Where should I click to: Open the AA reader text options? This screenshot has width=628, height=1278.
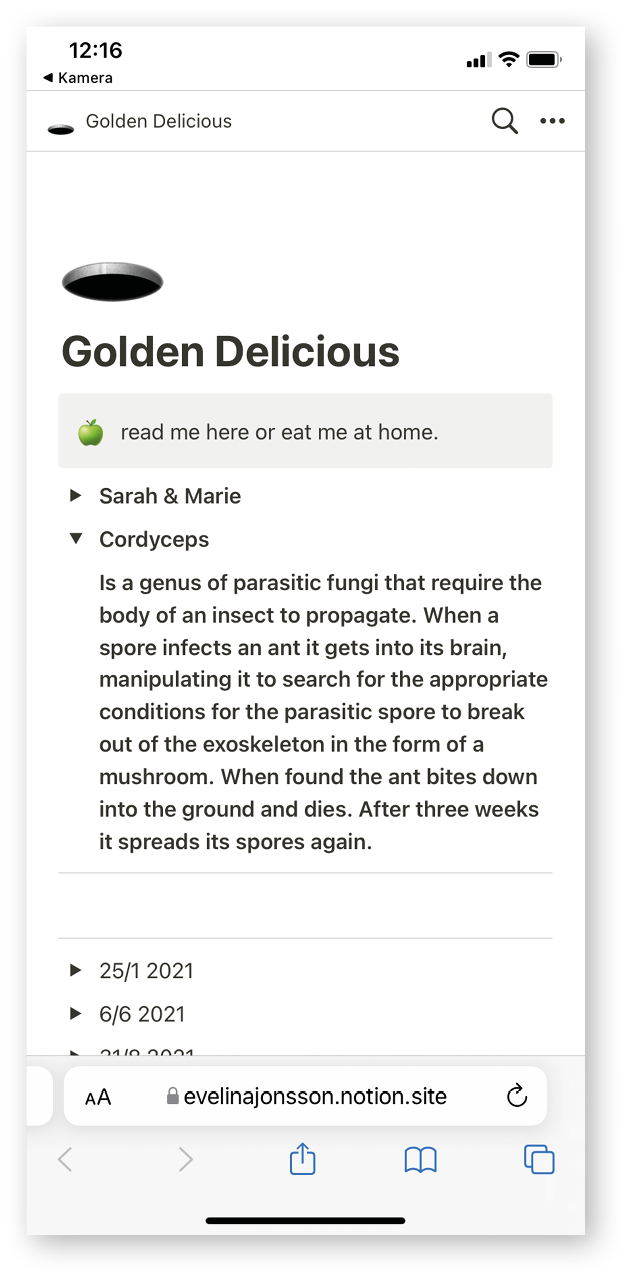click(x=98, y=1097)
